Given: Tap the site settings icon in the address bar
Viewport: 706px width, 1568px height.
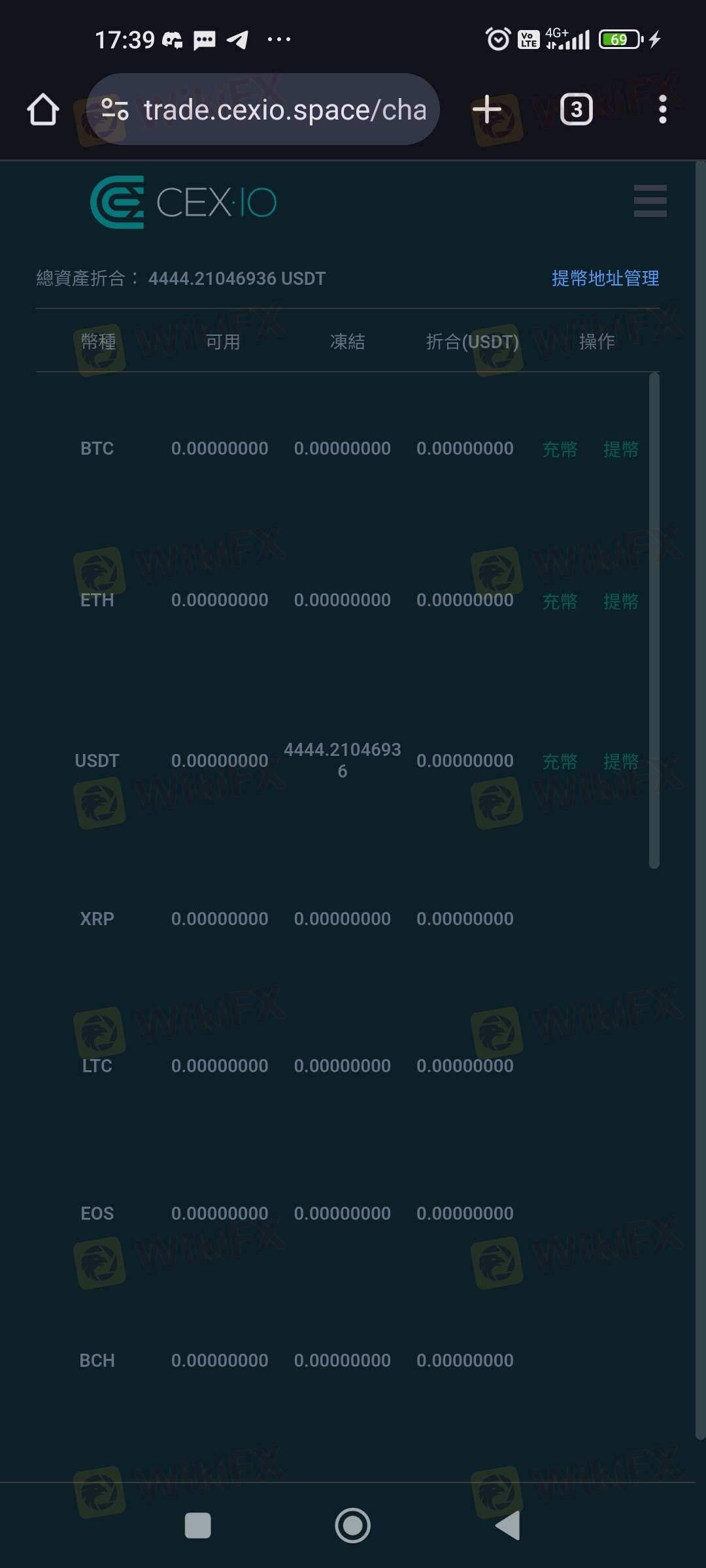Looking at the screenshot, I should [x=115, y=109].
